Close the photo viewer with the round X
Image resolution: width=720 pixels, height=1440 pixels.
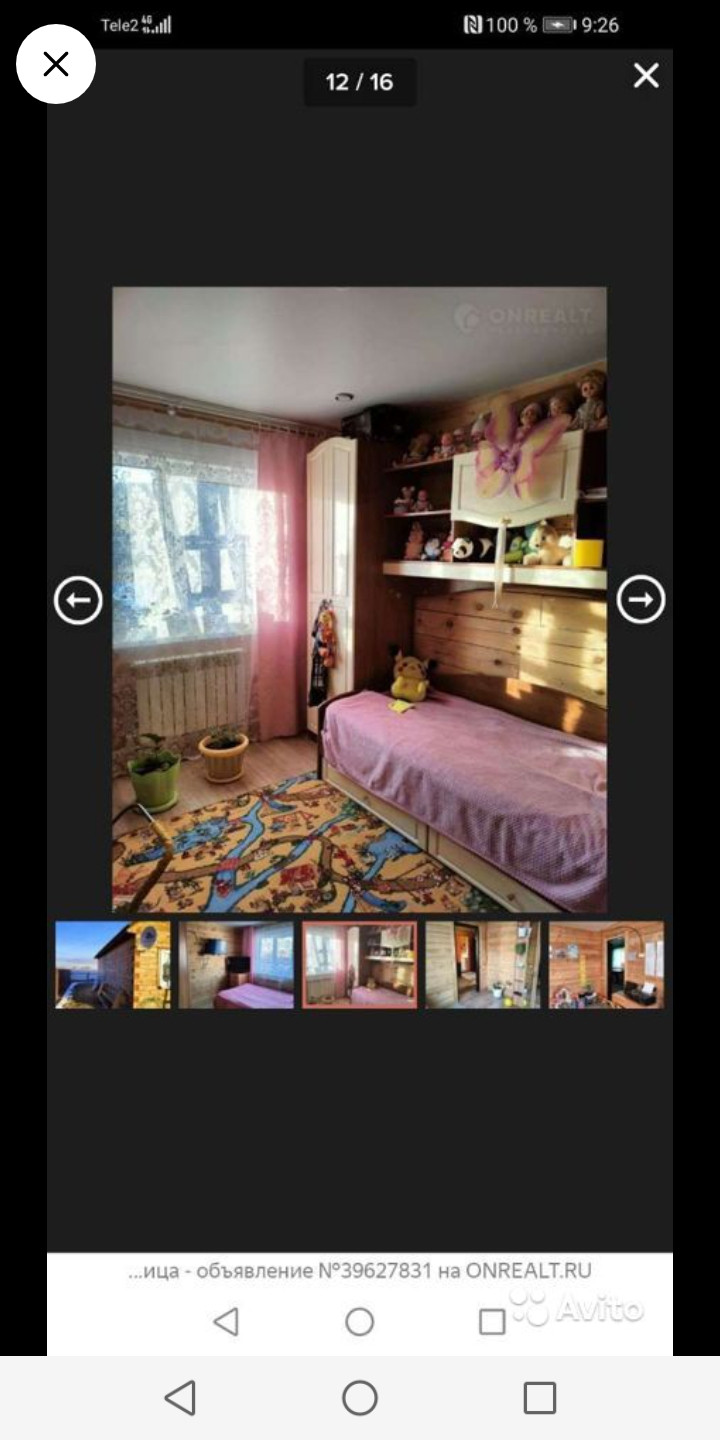coord(56,65)
